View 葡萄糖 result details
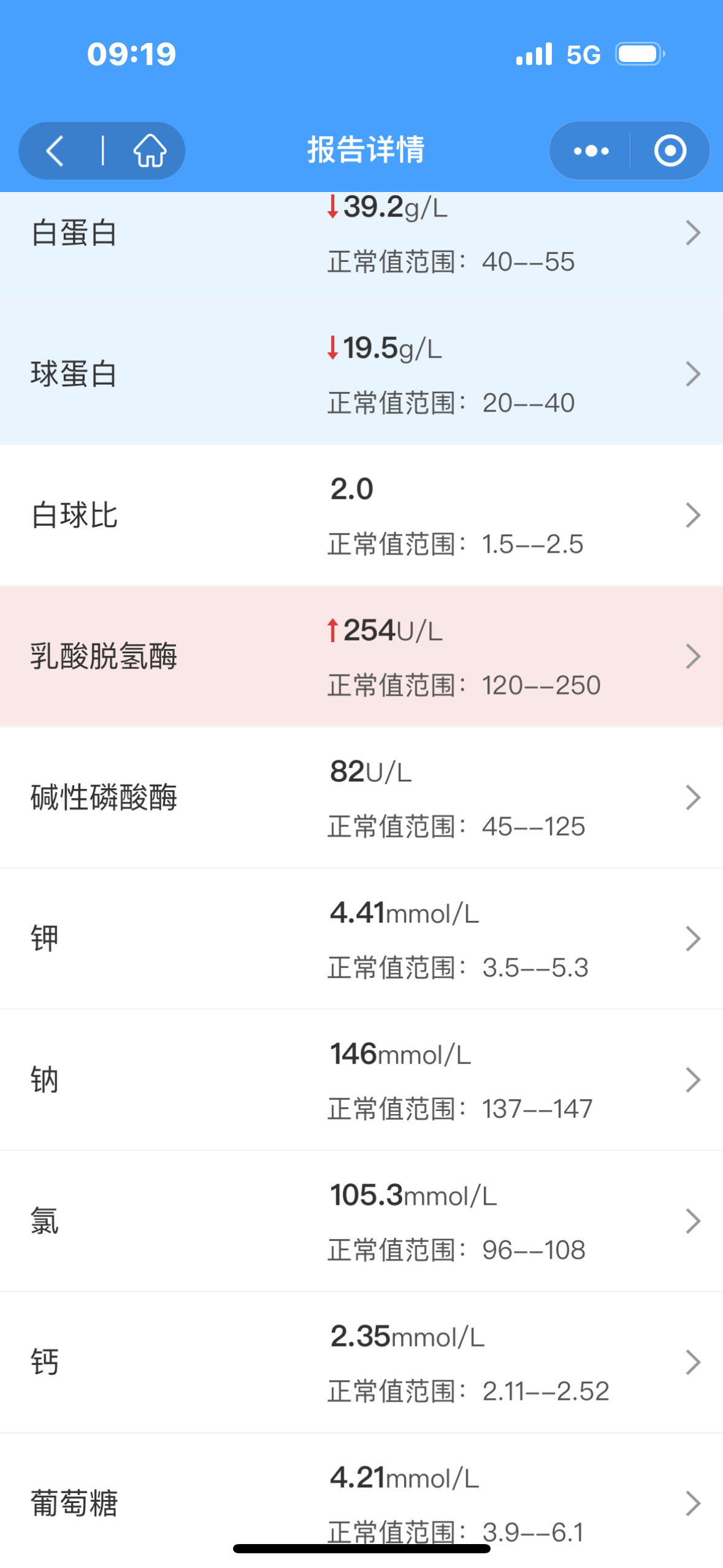The height and width of the screenshot is (1568, 723). tap(361, 1501)
